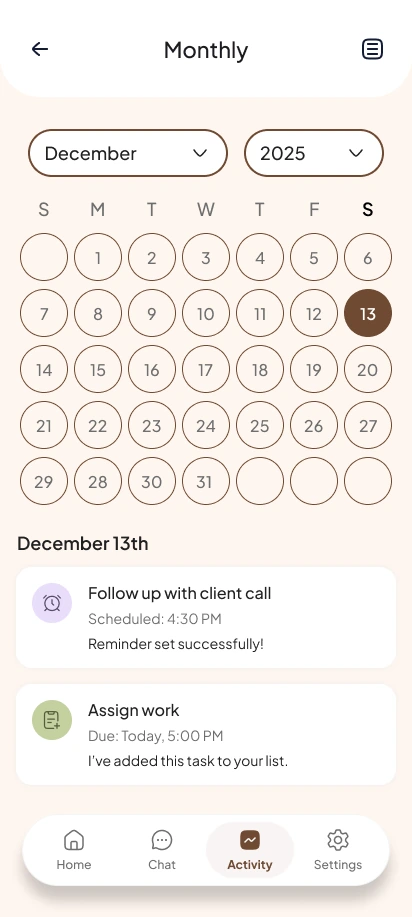
Task: Open the Assign work task card
Action: coord(206,735)
